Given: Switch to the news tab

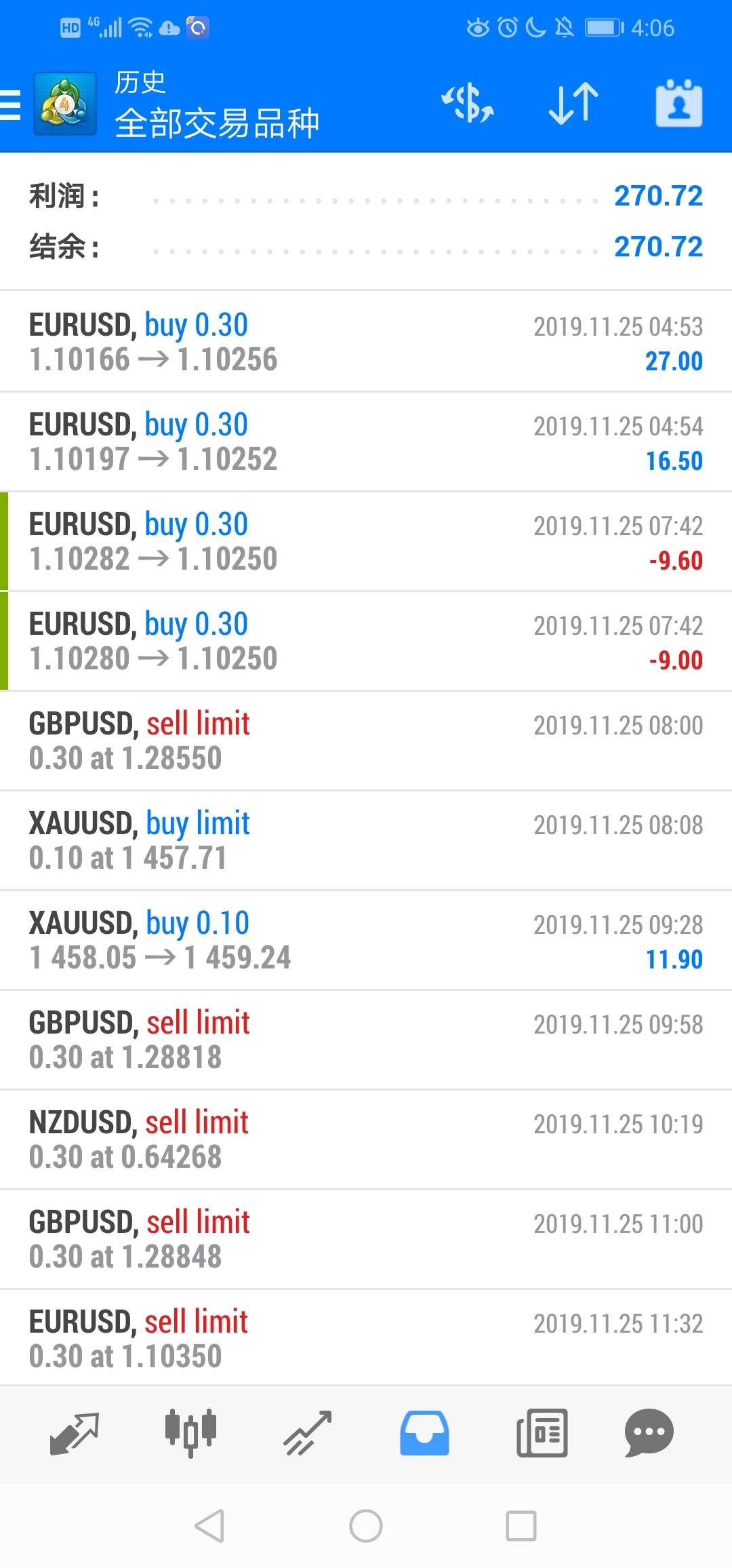Looking at the screenshot, I should click(542, 1433).
